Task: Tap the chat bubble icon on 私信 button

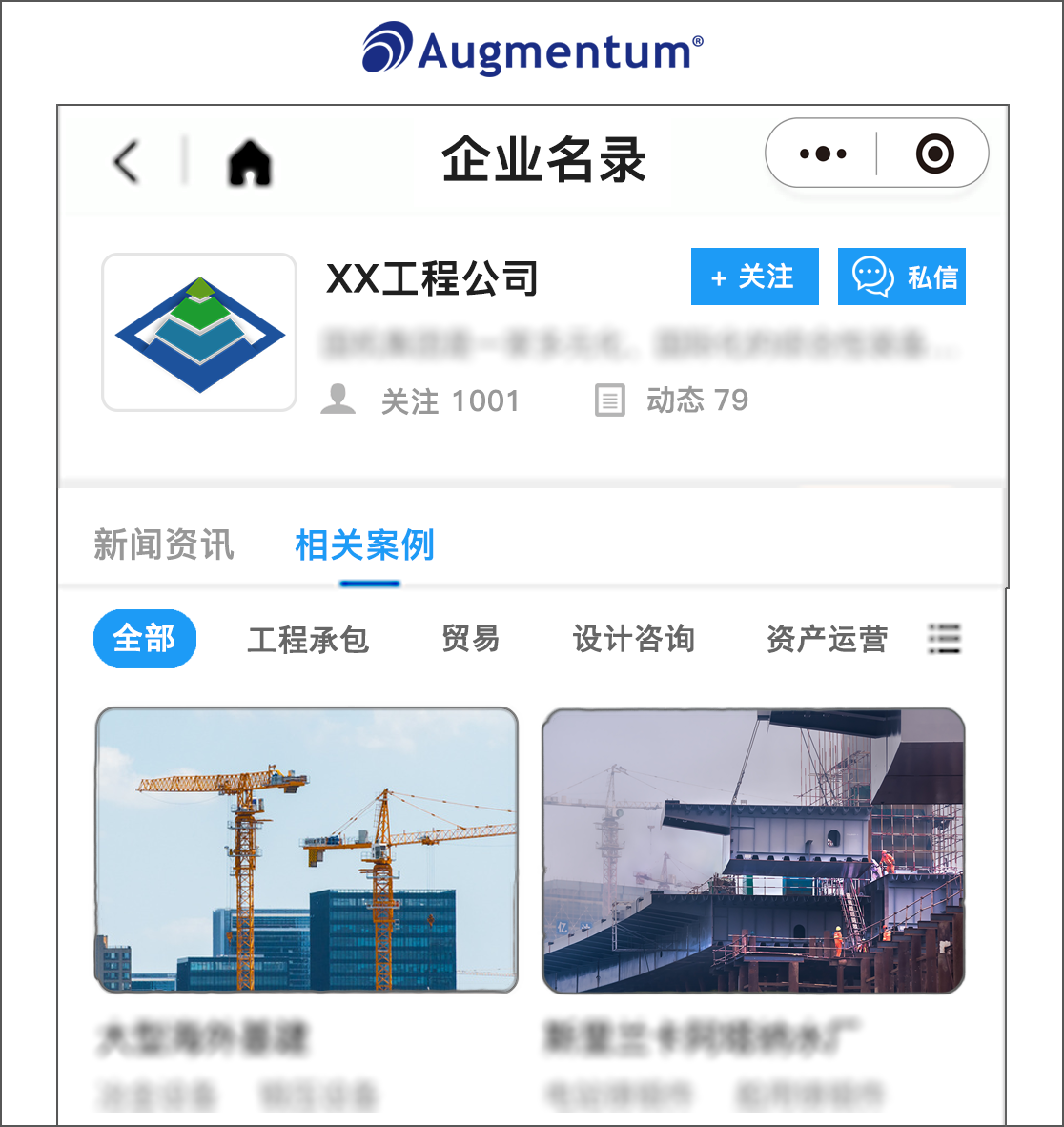Action: (x=870, y=277)
